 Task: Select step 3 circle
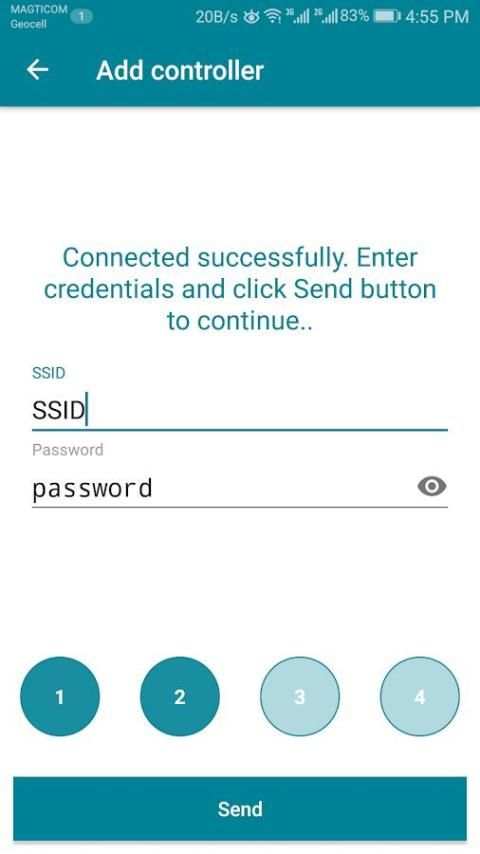tap(300, 697)
